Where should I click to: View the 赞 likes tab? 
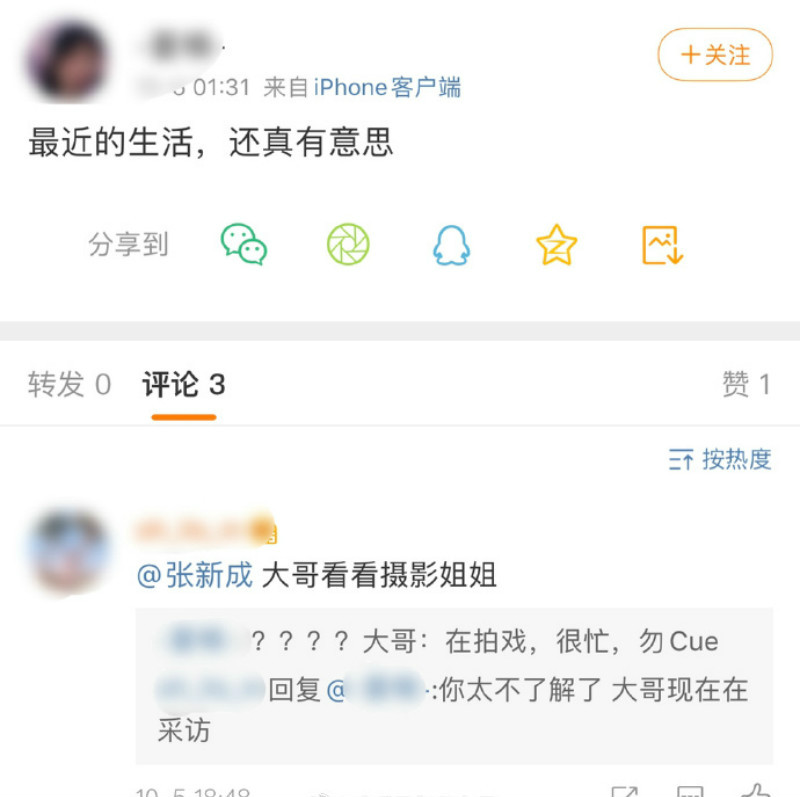click(x=746, y=385)
